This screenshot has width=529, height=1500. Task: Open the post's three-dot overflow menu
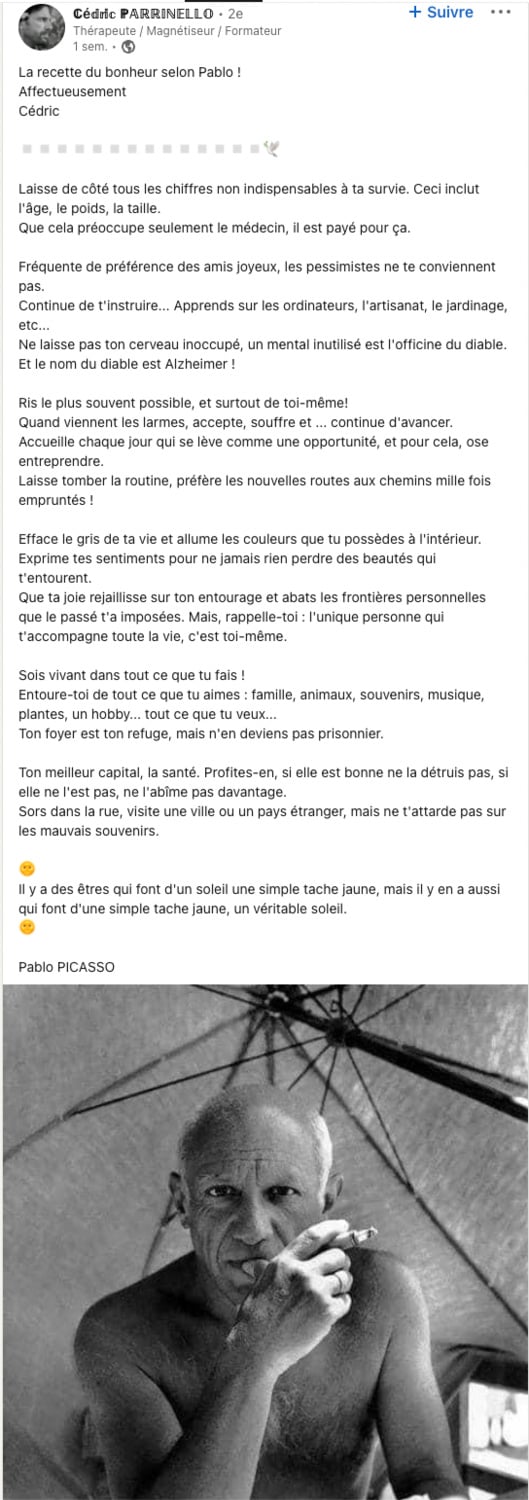[x=504, y=13]
